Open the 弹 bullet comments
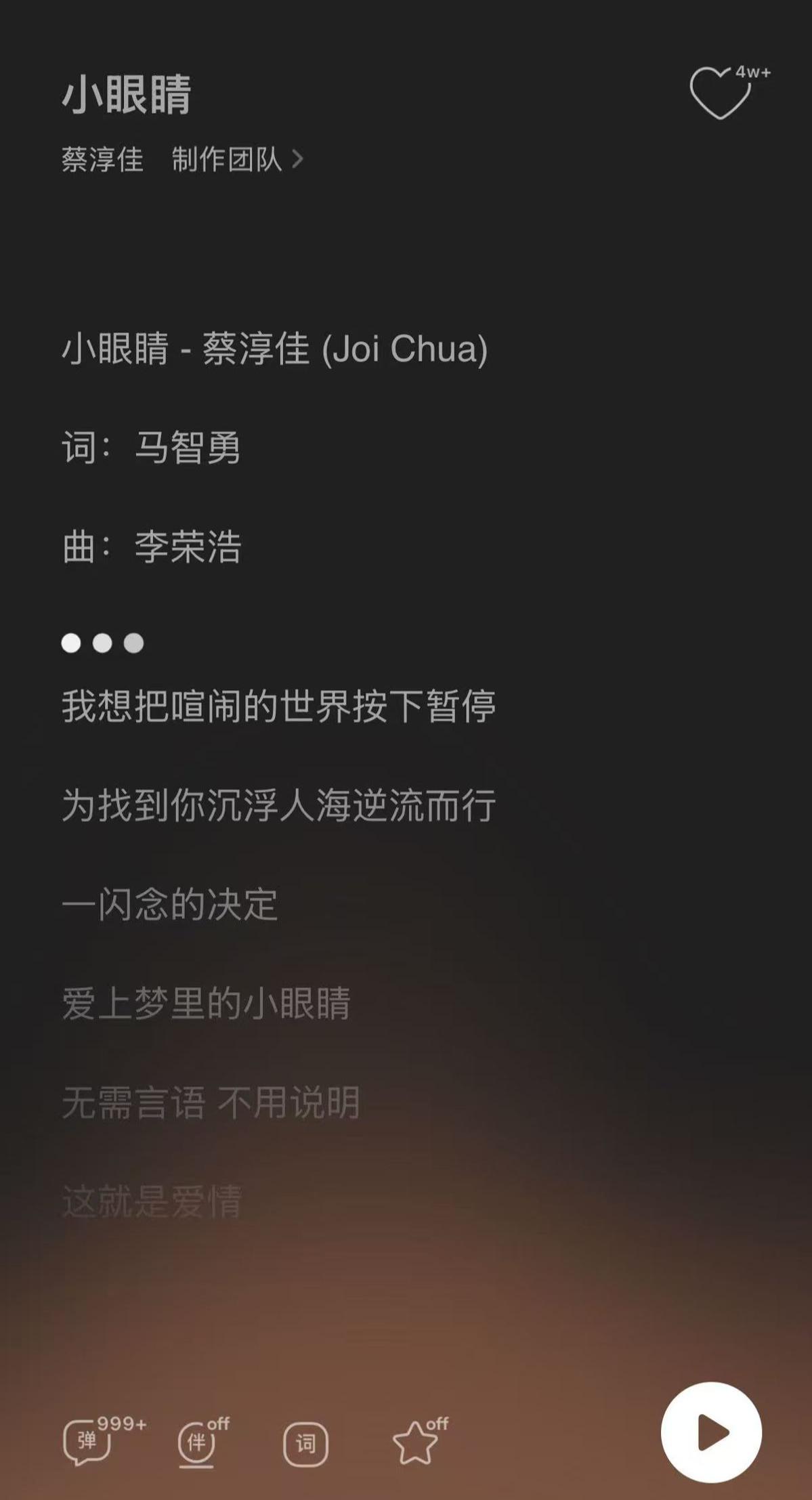The image size is (812, 1500). (x=87, y=1442)
